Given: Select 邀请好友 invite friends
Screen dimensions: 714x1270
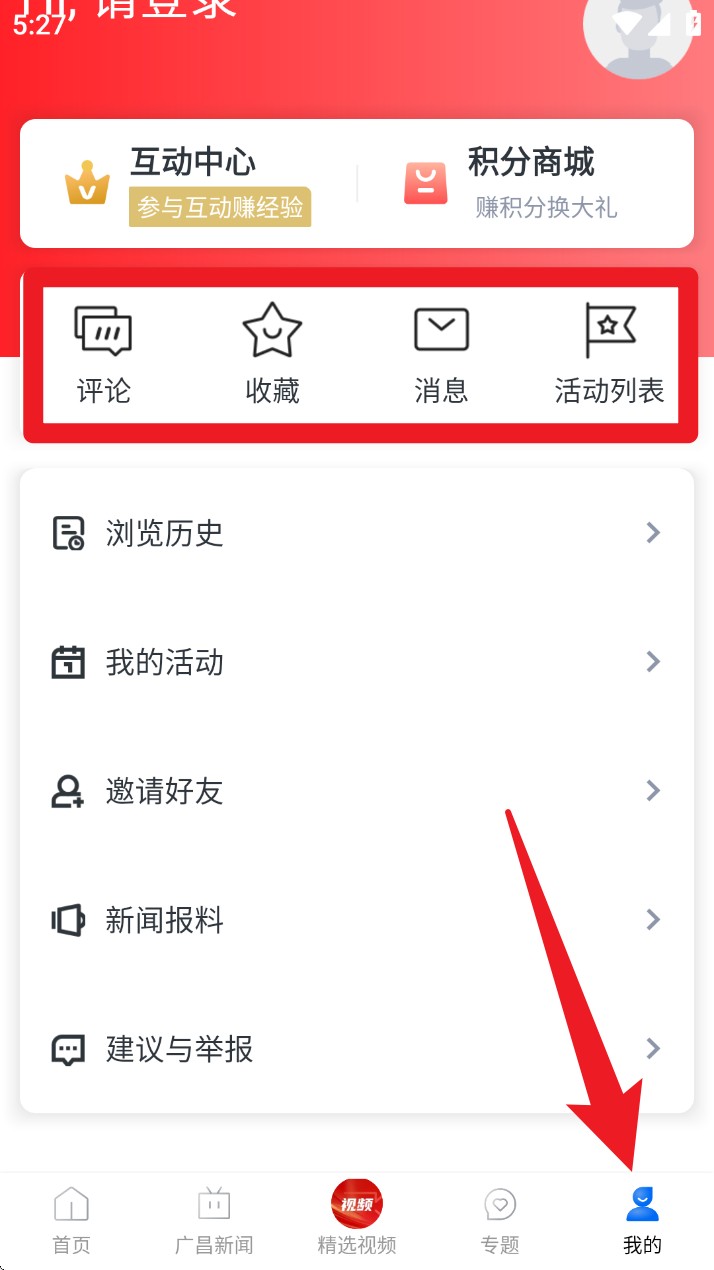Looking at the screenshot, I should [356, 791].
